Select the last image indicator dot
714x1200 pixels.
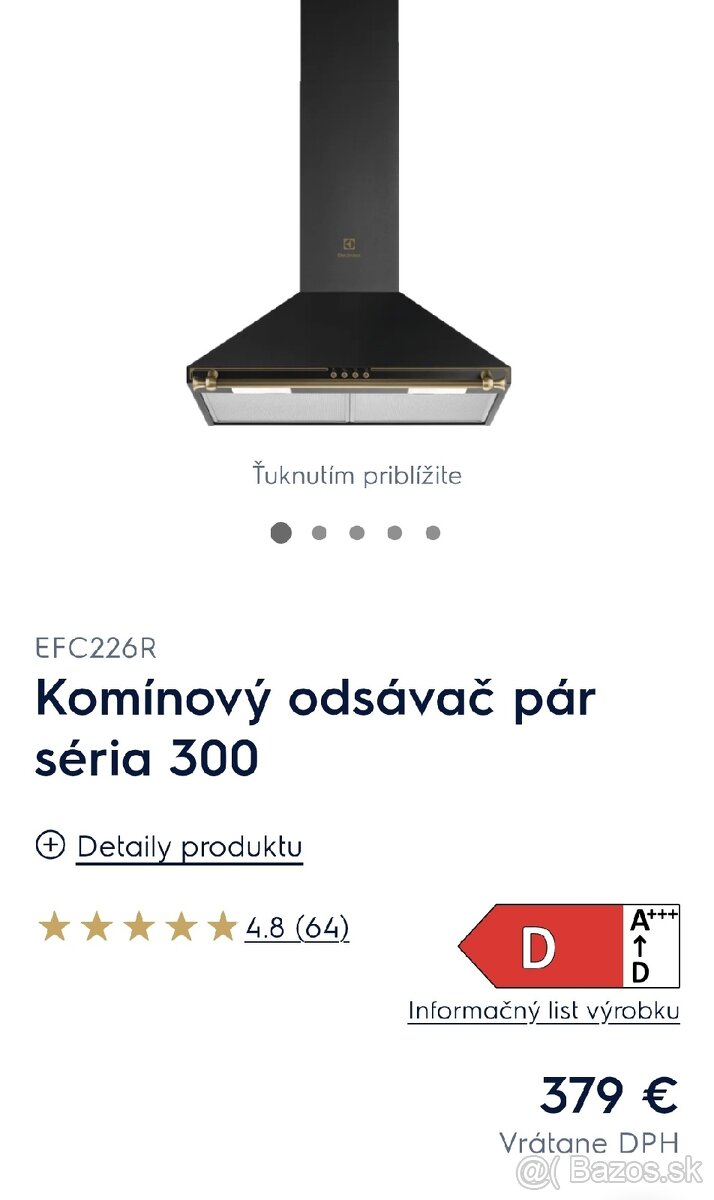click(x=433, y=533)
